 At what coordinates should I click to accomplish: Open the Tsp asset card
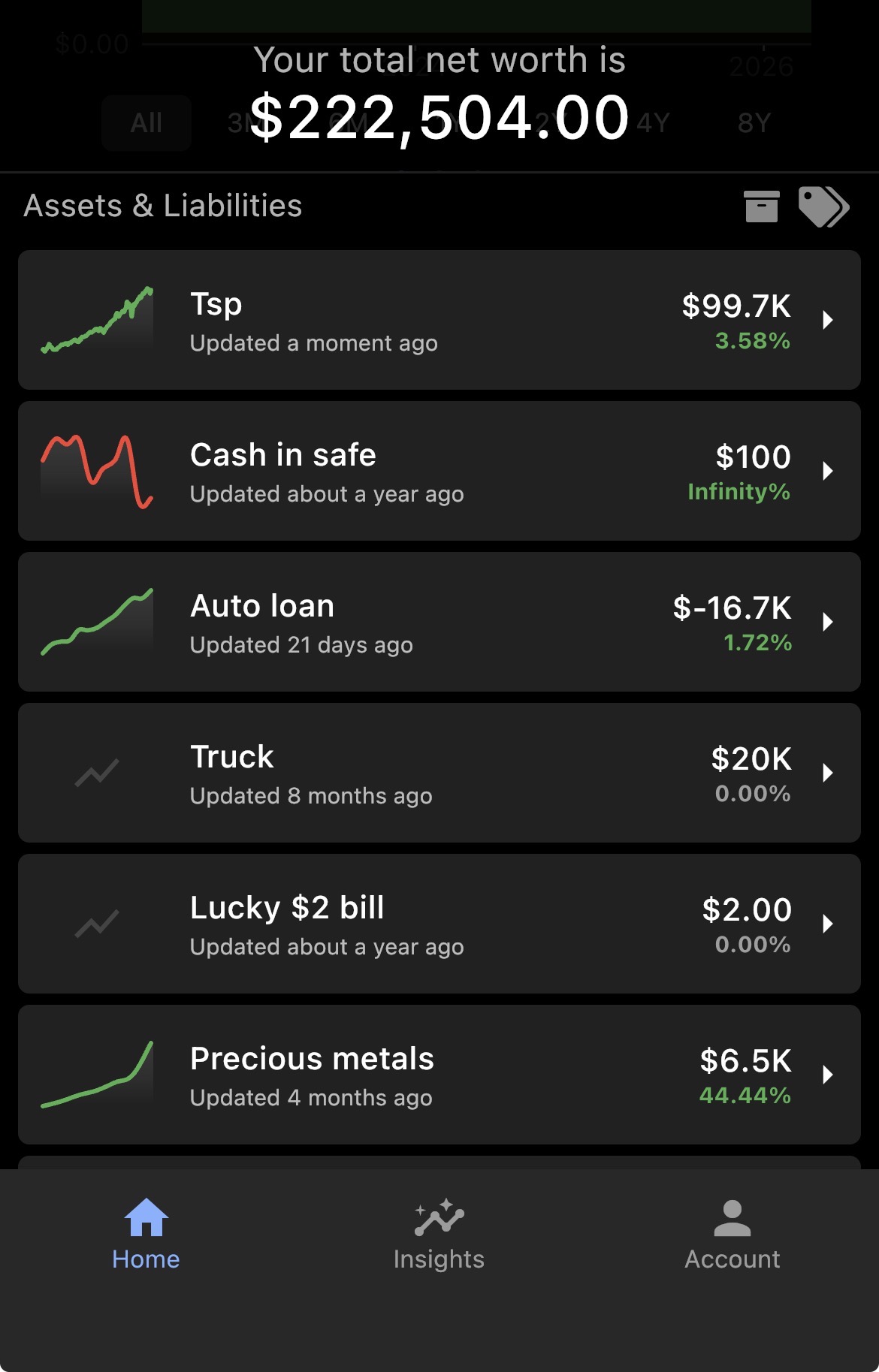pyautogui.click(x=439, y=320)
